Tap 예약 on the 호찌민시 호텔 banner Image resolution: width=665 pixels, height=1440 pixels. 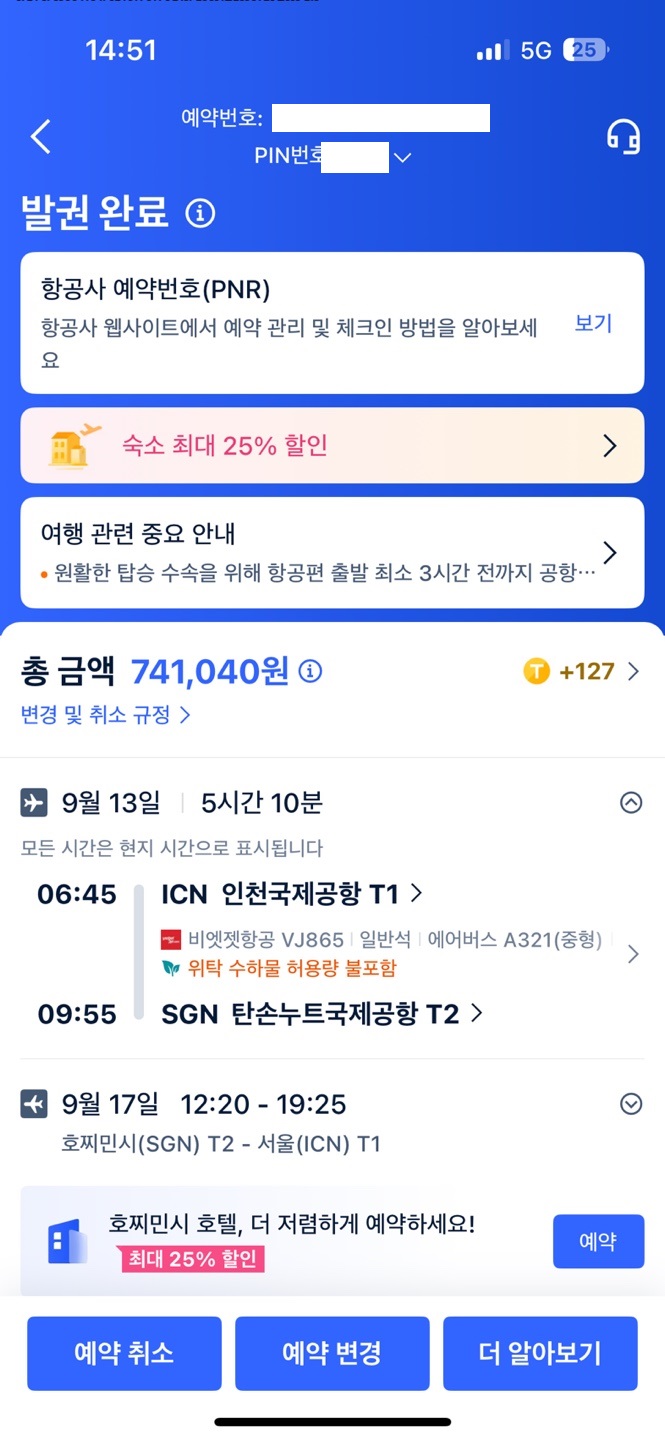[598, 1242]
